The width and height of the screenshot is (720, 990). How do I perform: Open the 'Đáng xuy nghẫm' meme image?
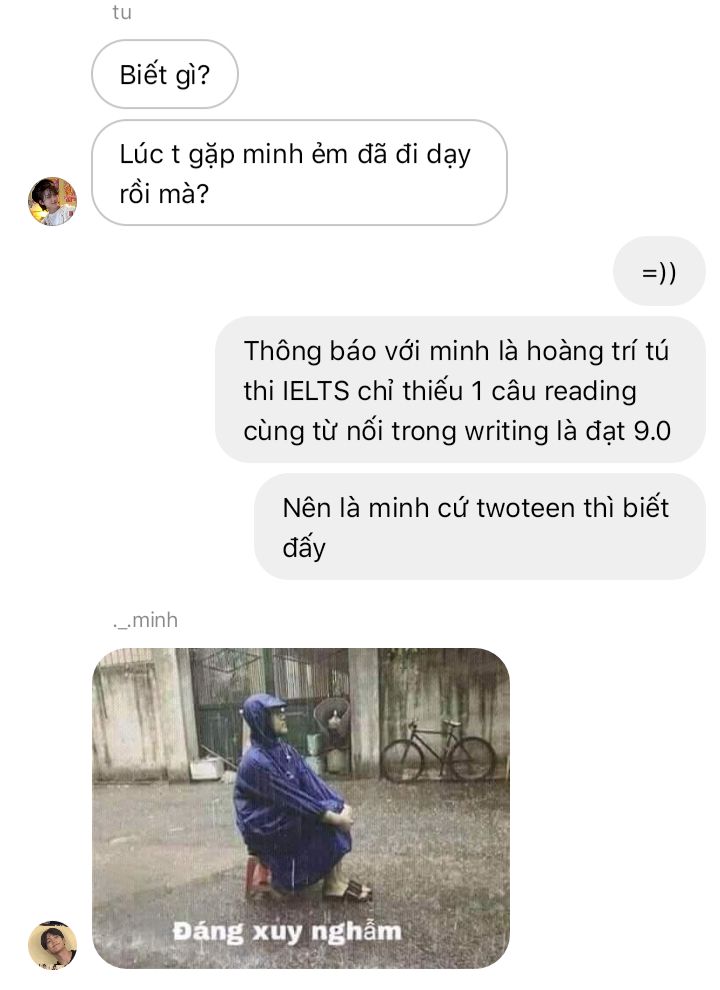[300, 808]
